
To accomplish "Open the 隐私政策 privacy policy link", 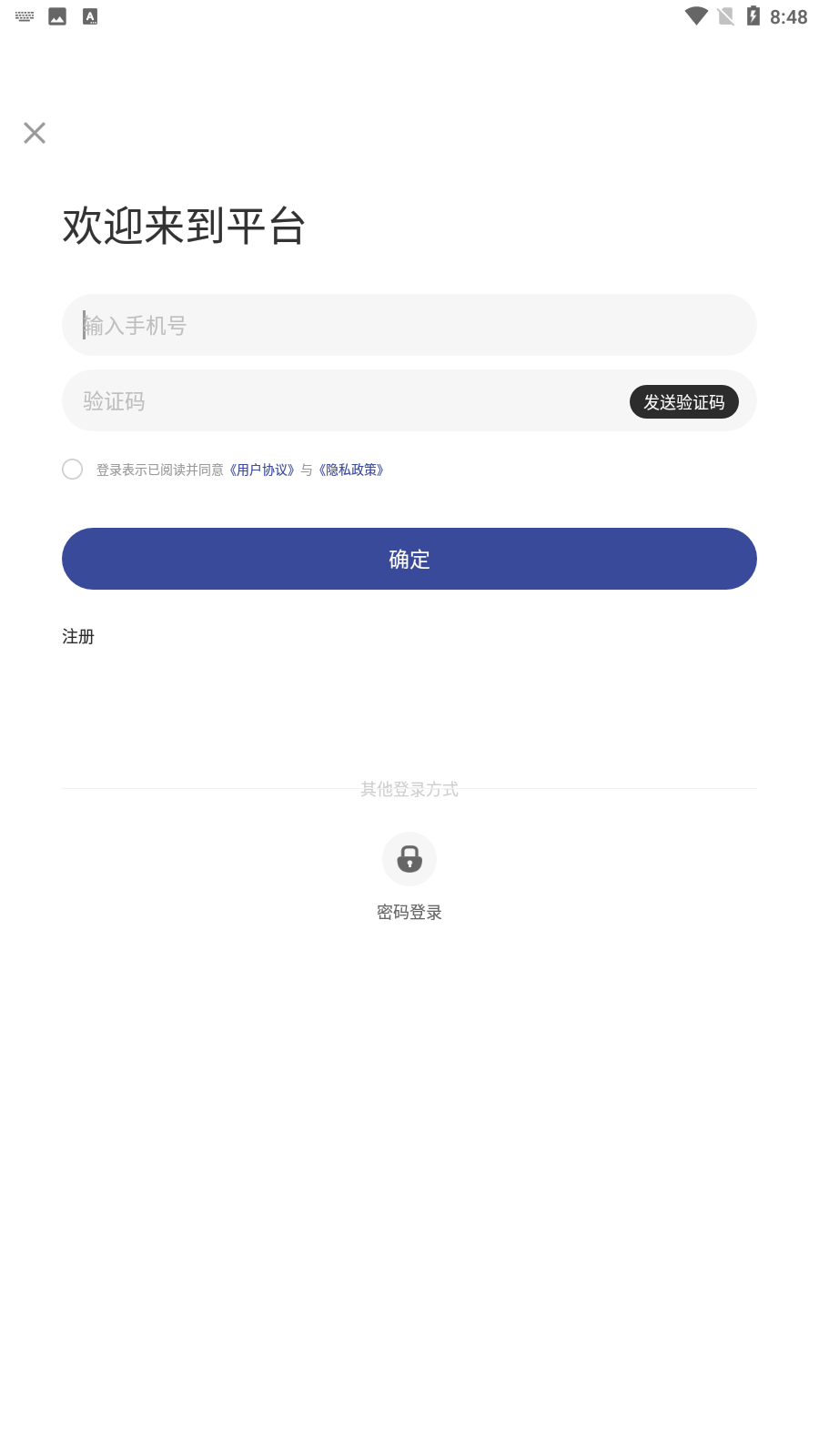I will pyautogui.click(x=351, y=470).
